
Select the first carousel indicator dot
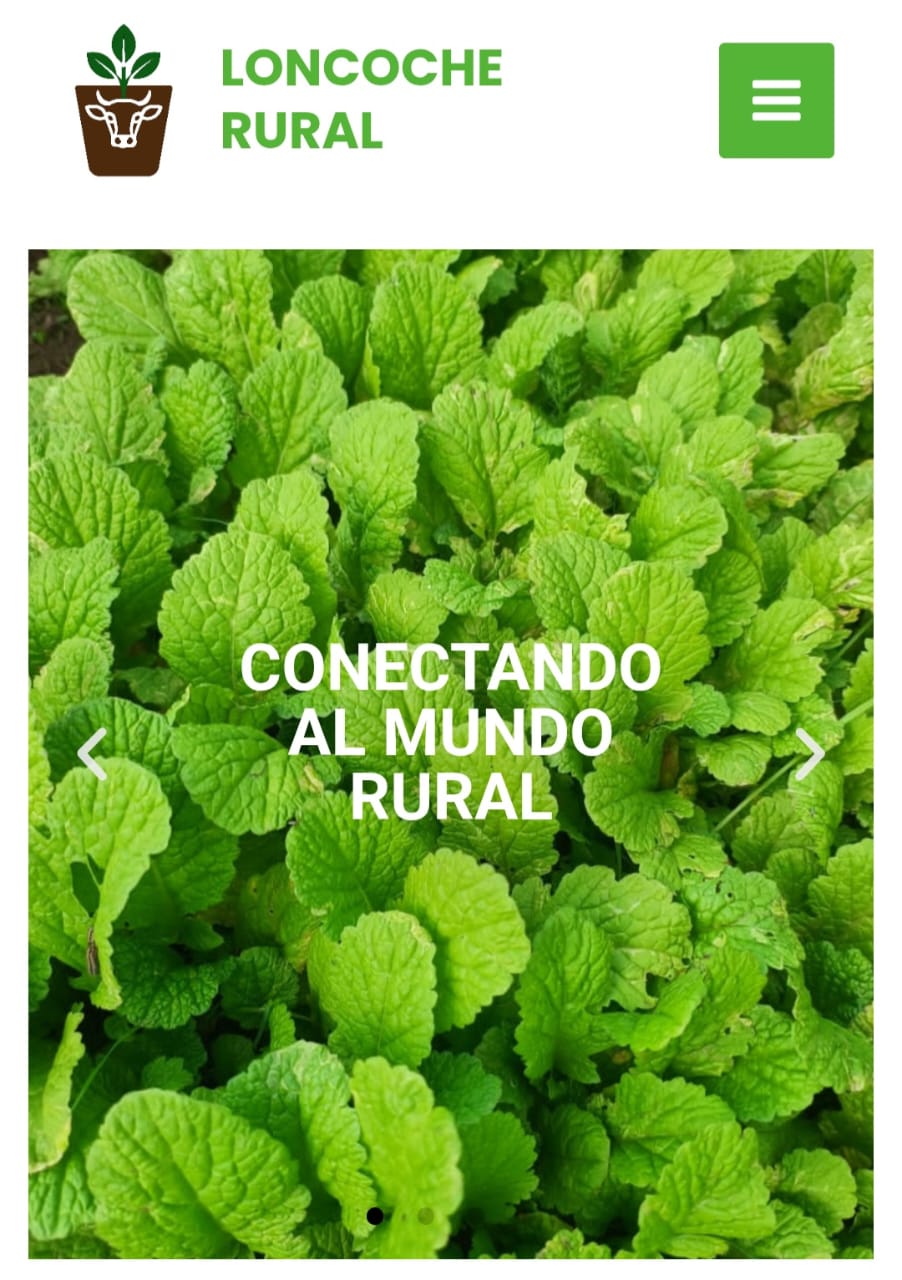[375, 1216]
